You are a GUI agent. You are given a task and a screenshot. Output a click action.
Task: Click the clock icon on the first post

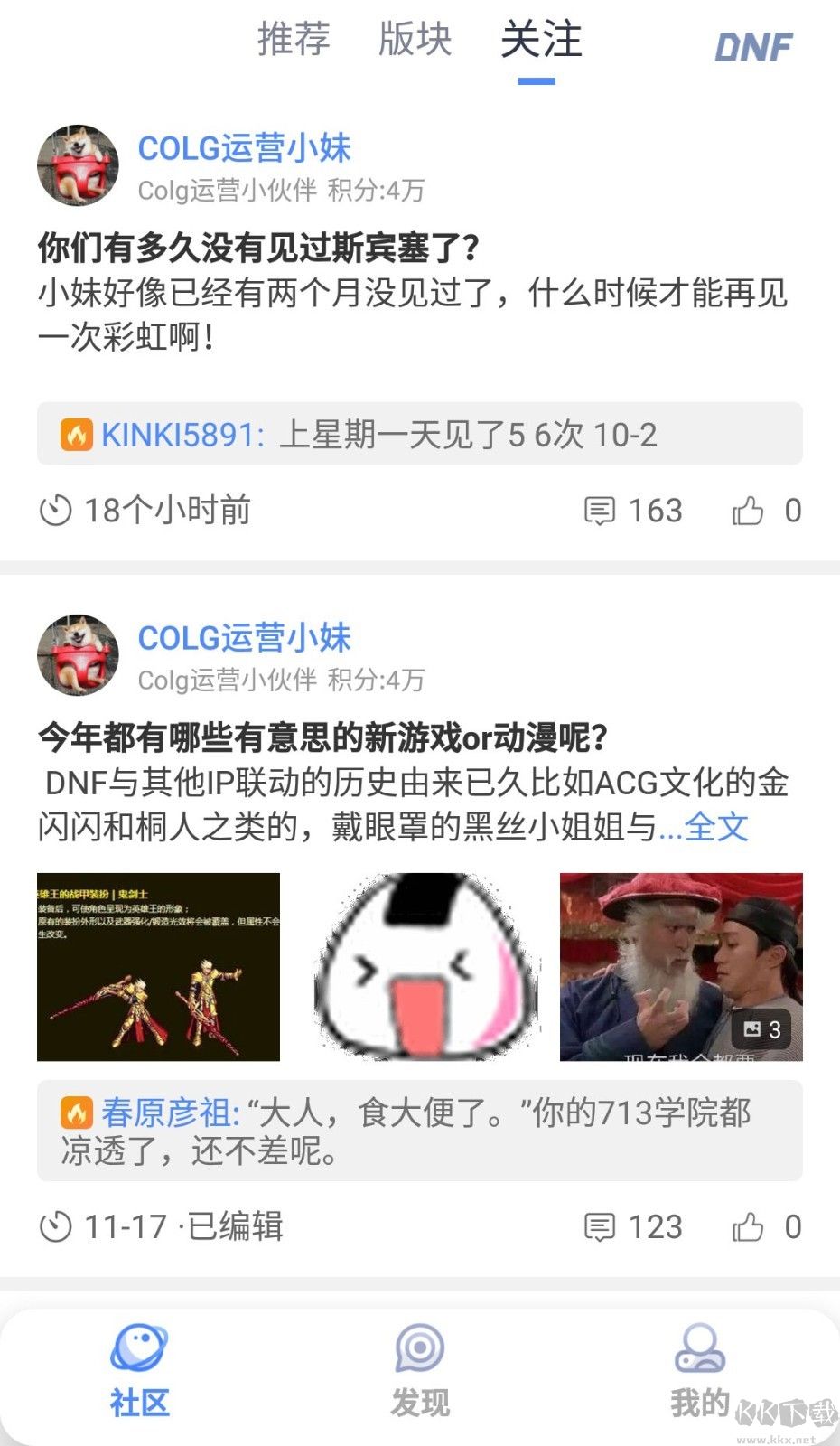(x=57, y=509)
